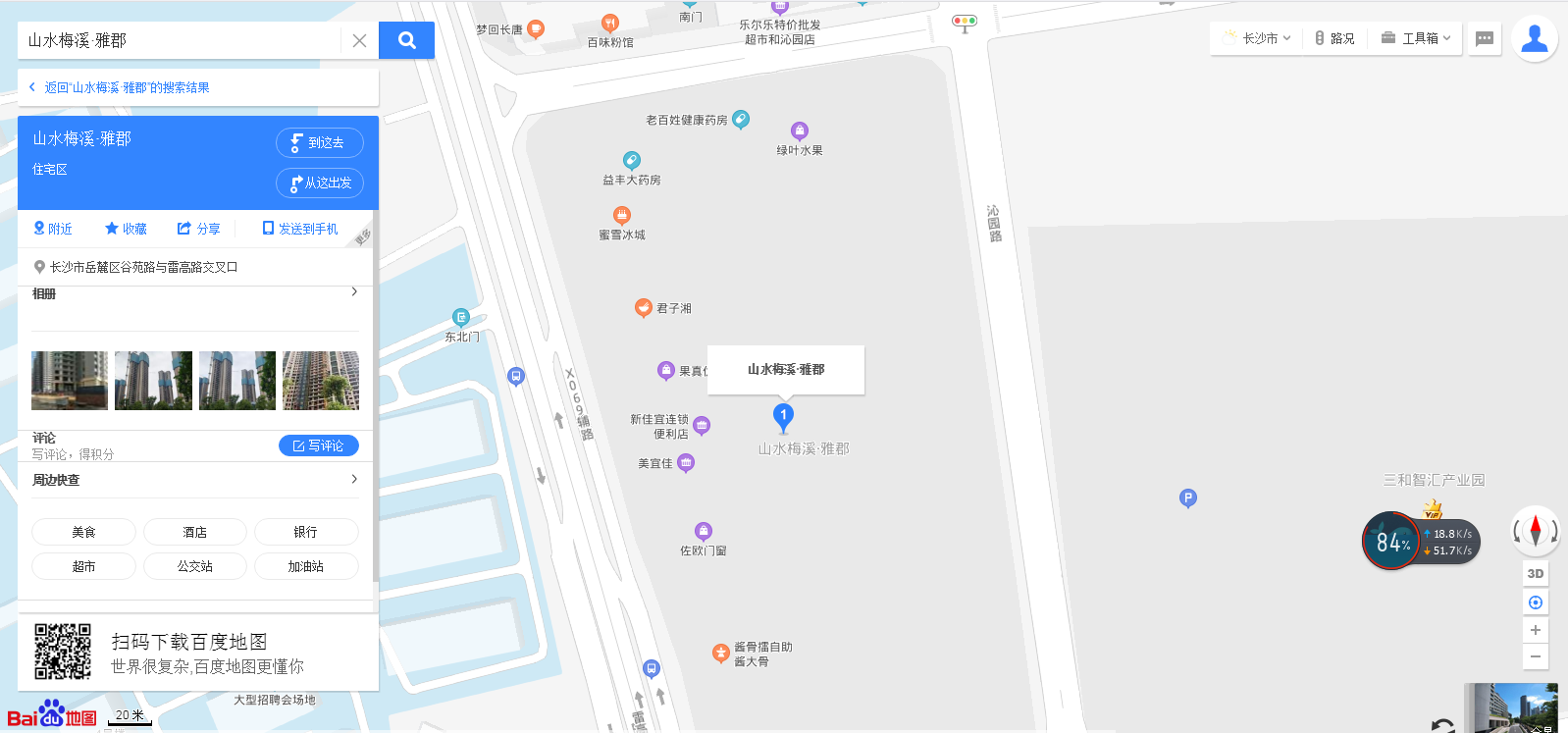Search nearby 加油站
The image size is (1568, 733).
pos(305,566)
